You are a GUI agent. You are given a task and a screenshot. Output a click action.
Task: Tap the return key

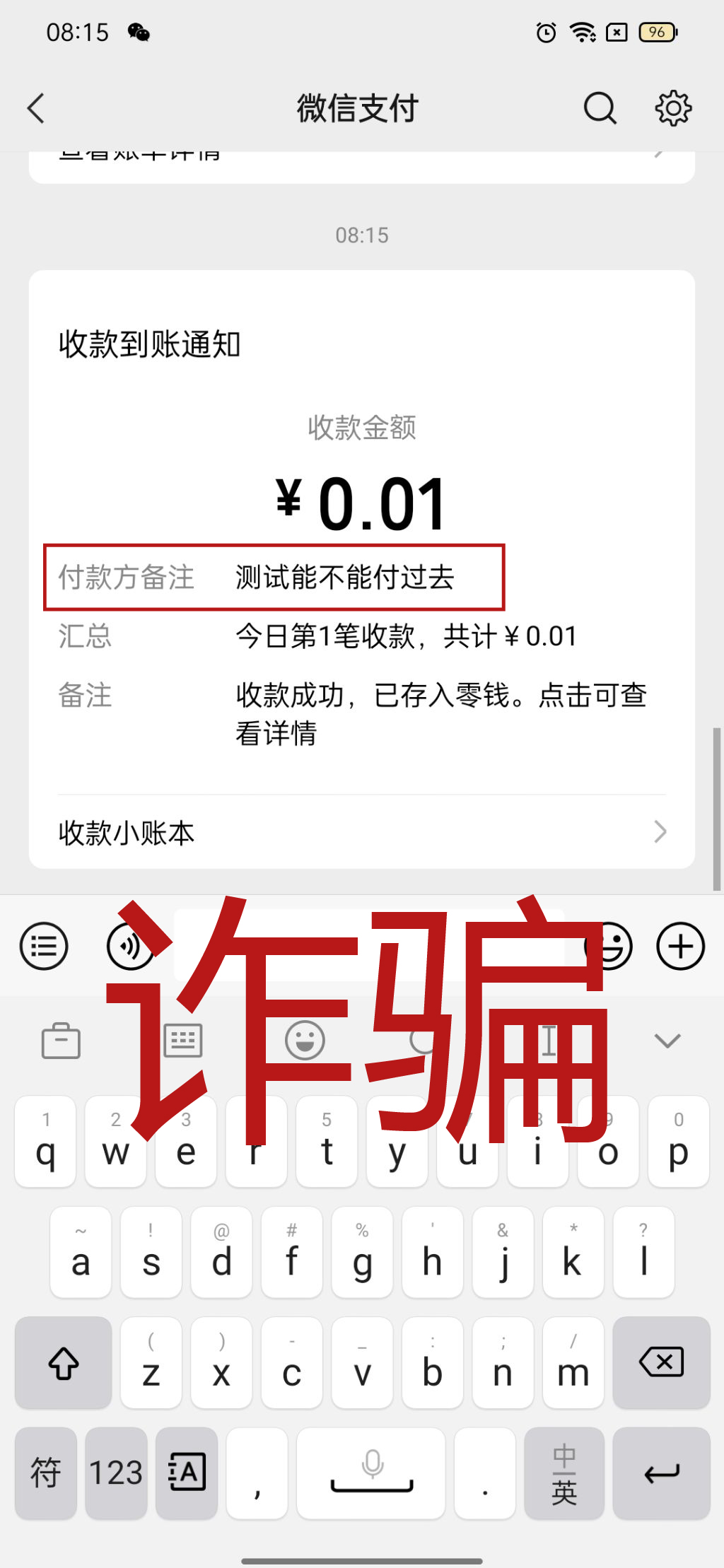tap(661, 1473)
